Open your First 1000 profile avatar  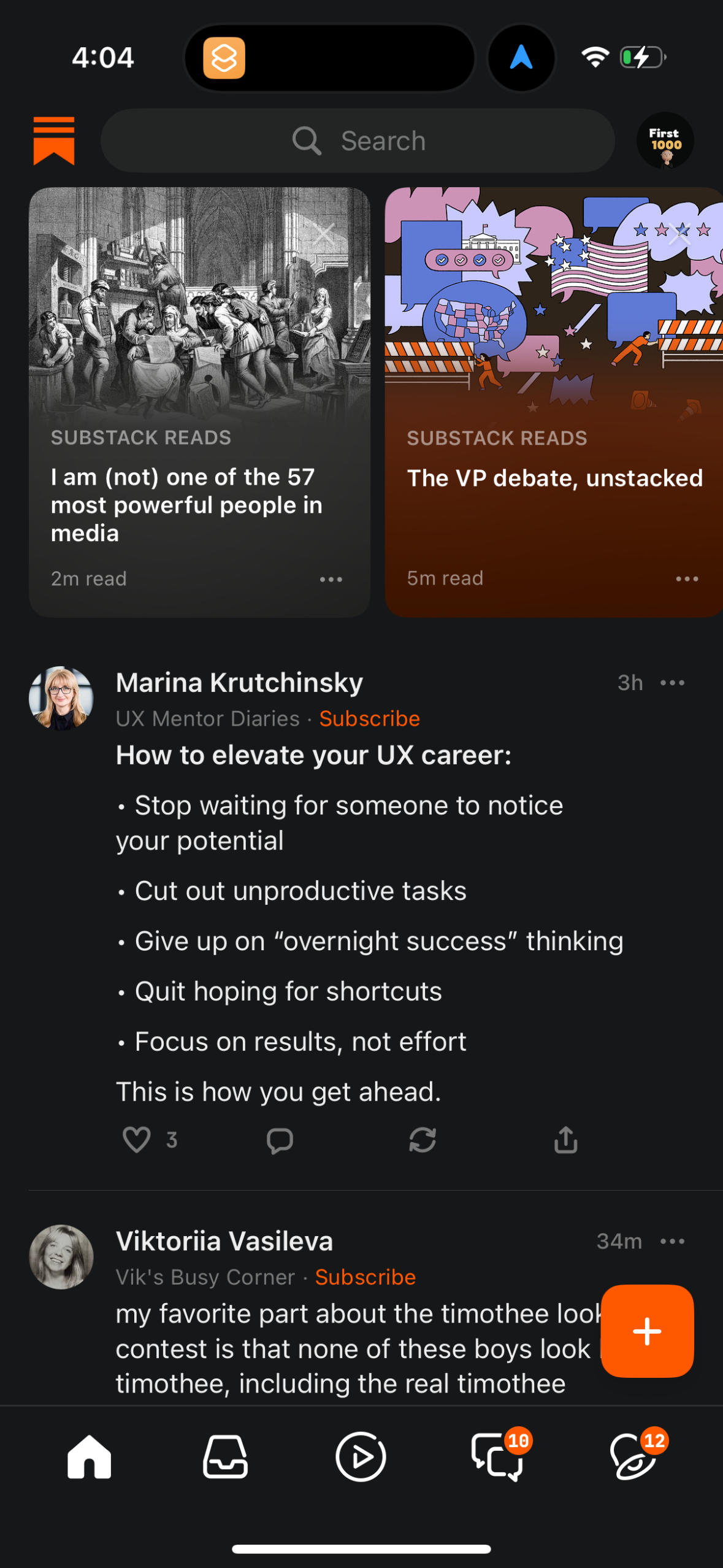pos(665,141)
